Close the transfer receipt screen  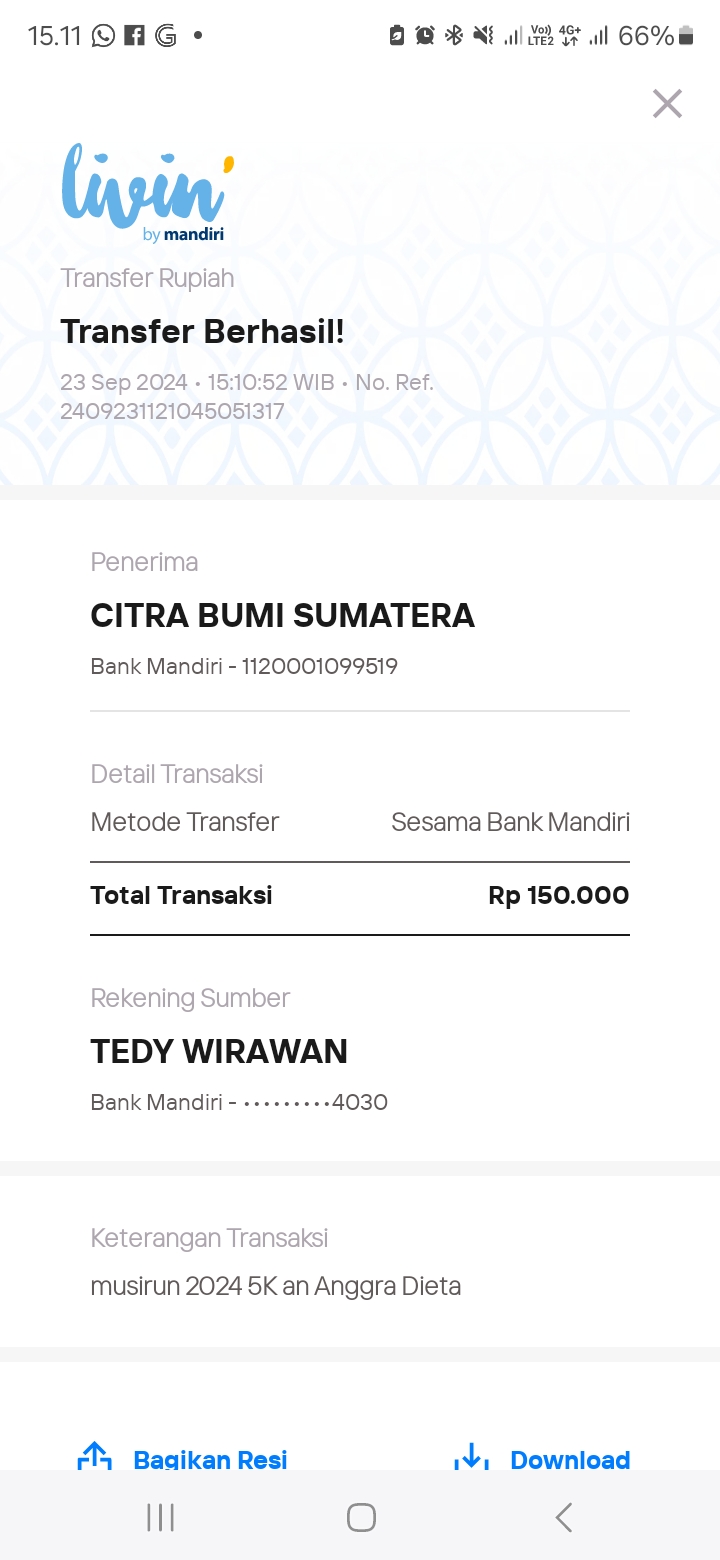click(x=667, y=104)
